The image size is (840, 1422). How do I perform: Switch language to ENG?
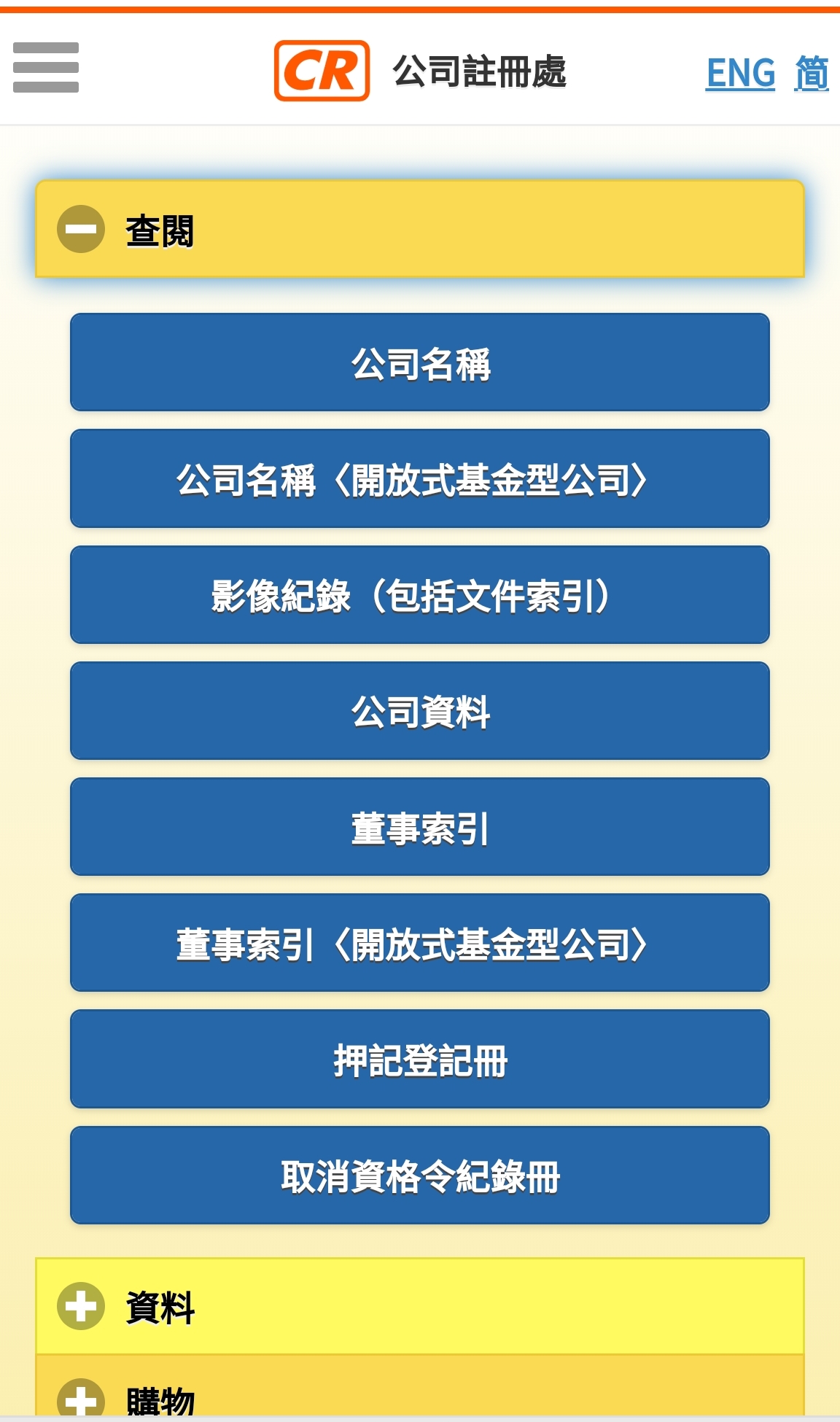[740, 74]
